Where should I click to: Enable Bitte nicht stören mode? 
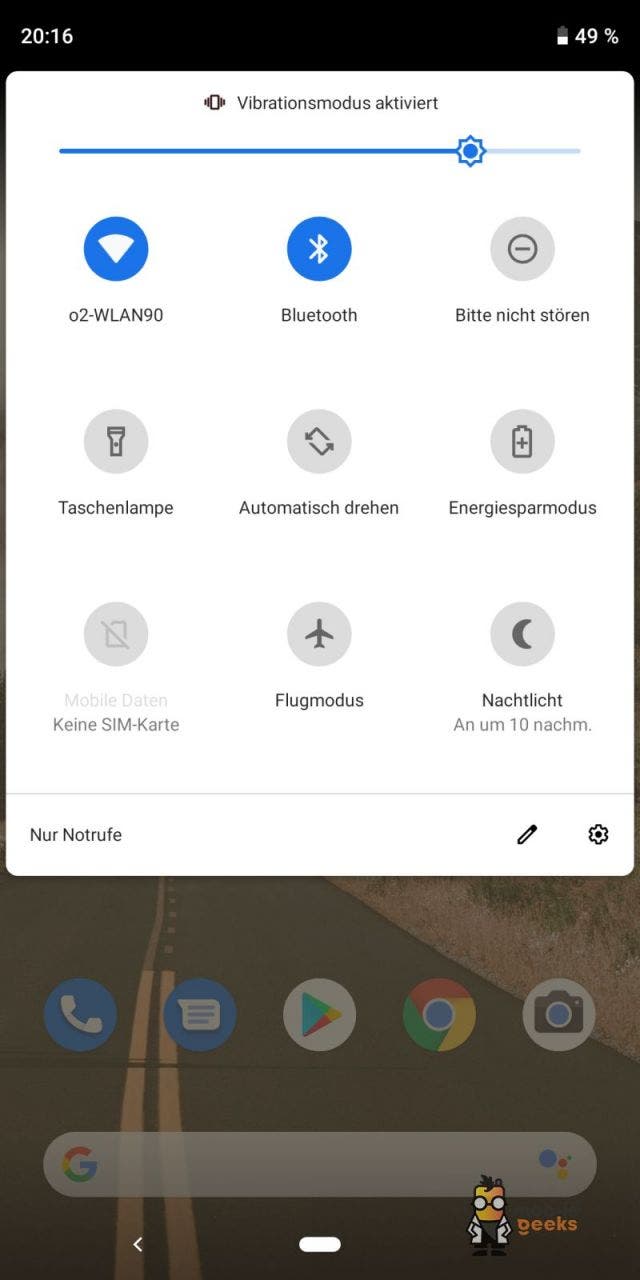pos(522,248)
